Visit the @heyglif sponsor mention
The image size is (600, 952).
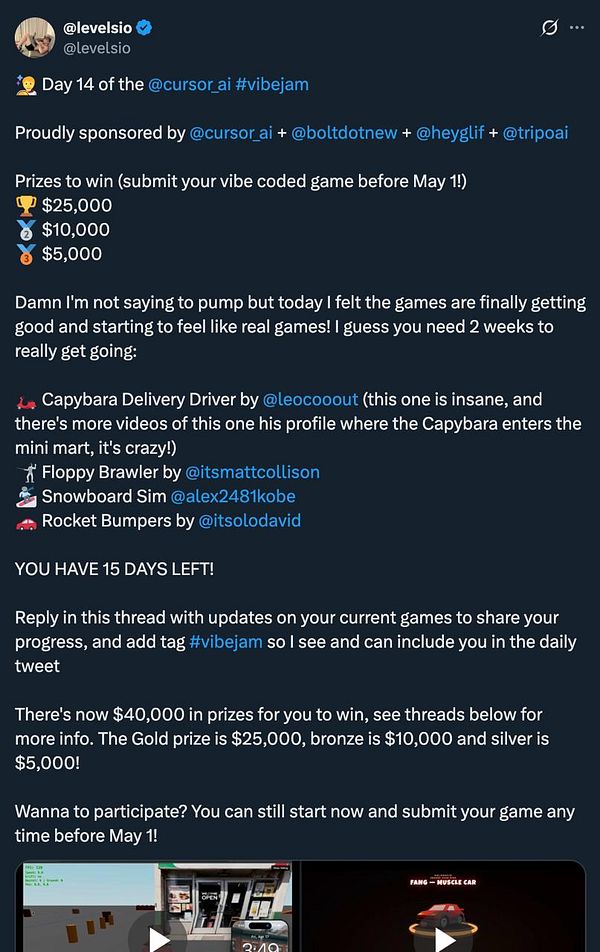453,133
